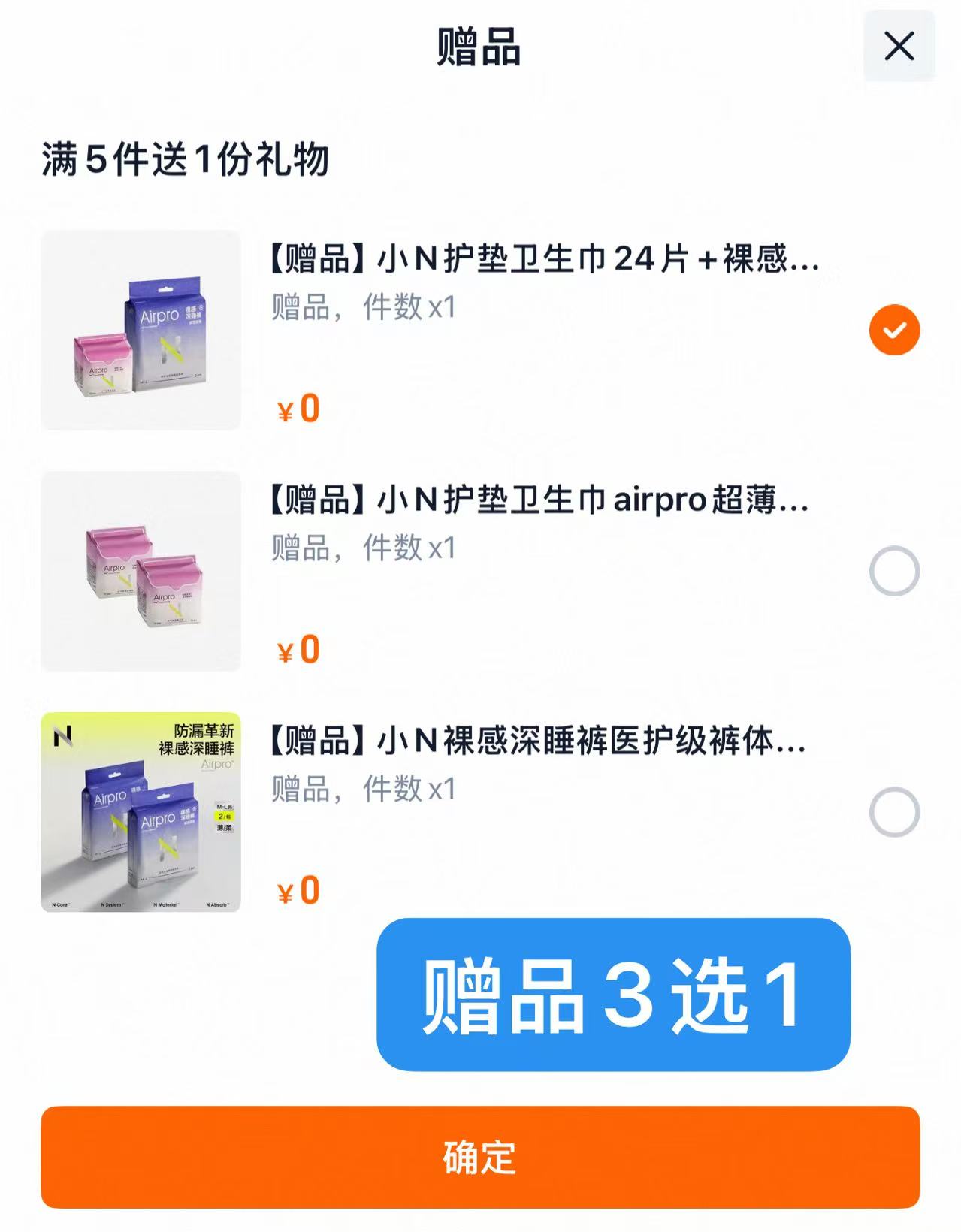The image size is (961, 1232).
Task: Select the airpro 超薄 gift title text
Action: (x=537, y=502)
